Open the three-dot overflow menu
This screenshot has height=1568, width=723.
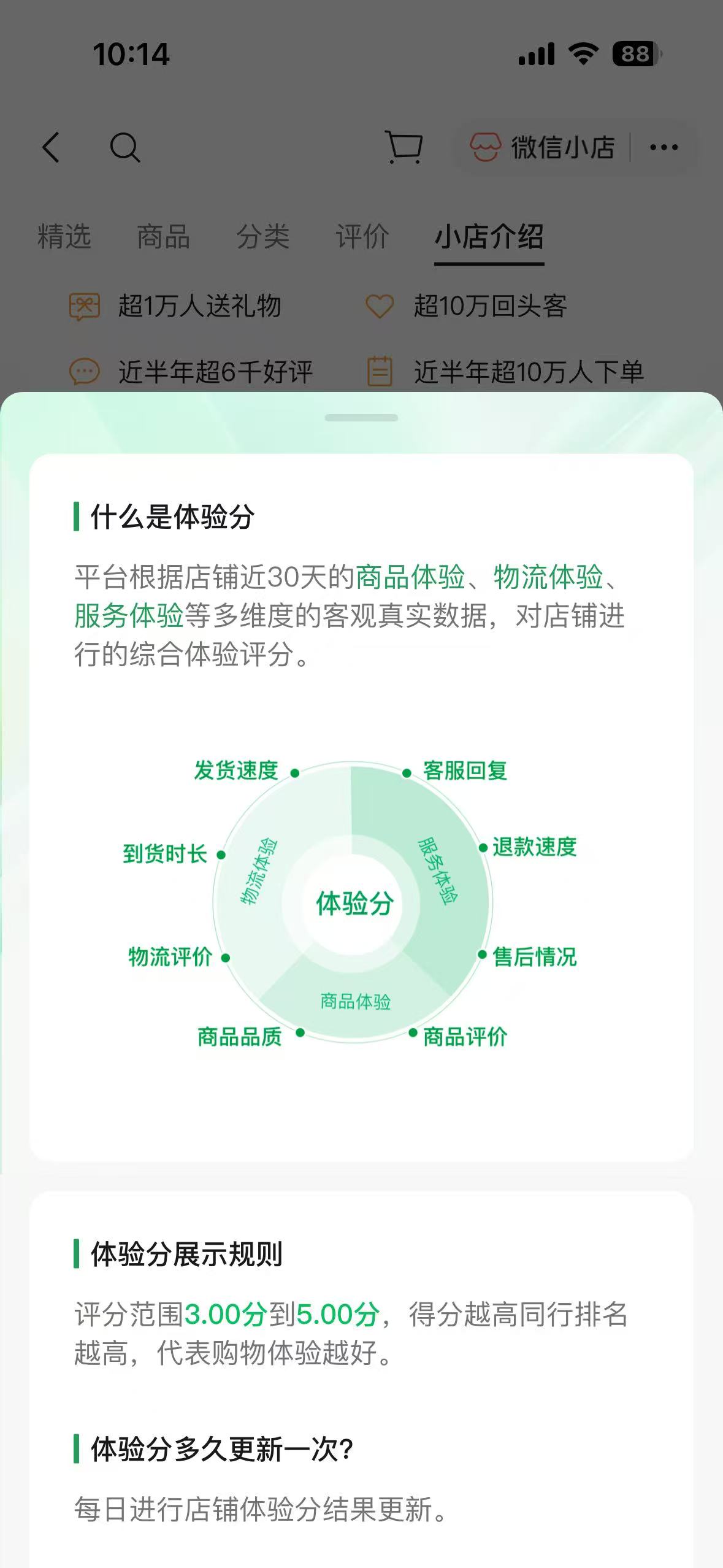pos(664,147)
